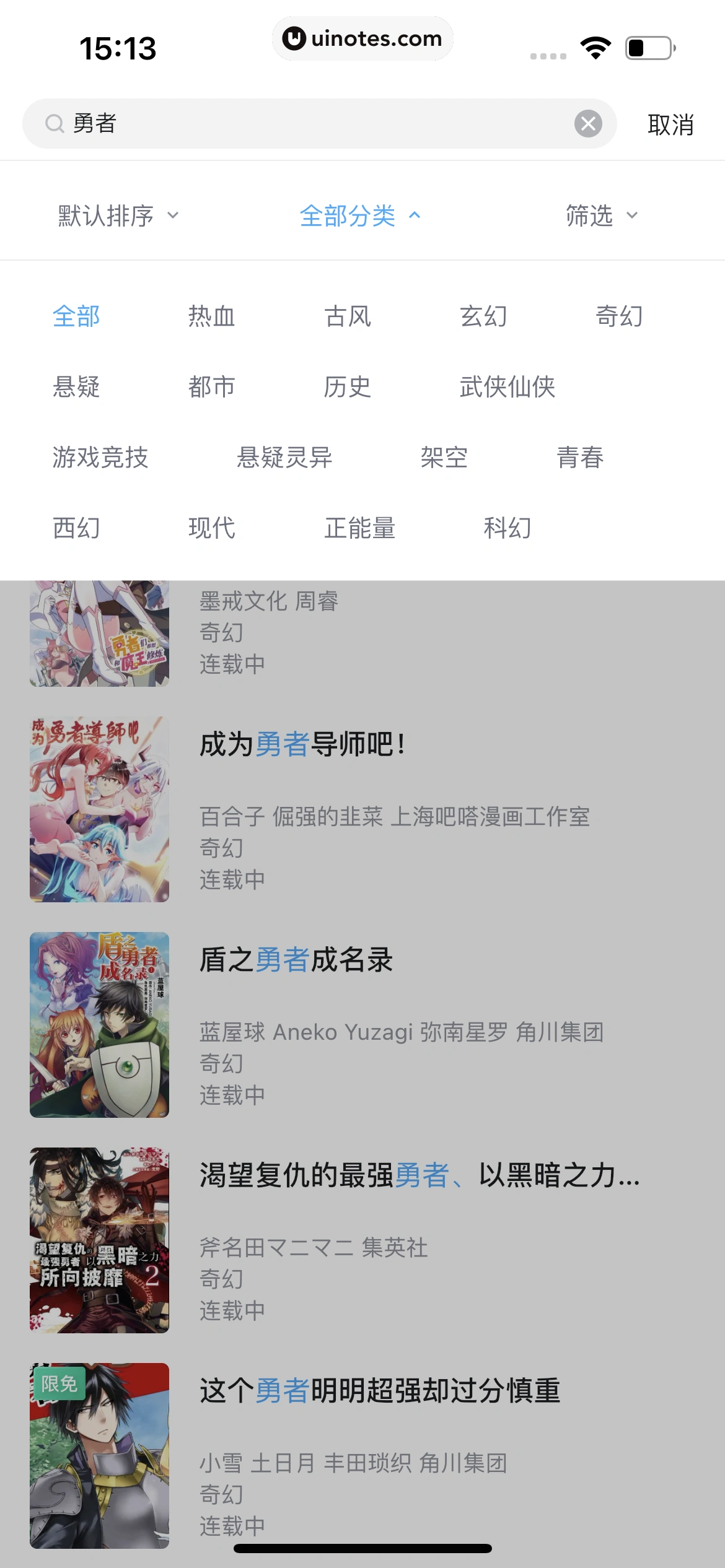The width and height of the screenshot is (725, 1568).
Task: Select the 科幻 category
Action: pyautogui.click(x=507, y=528)
